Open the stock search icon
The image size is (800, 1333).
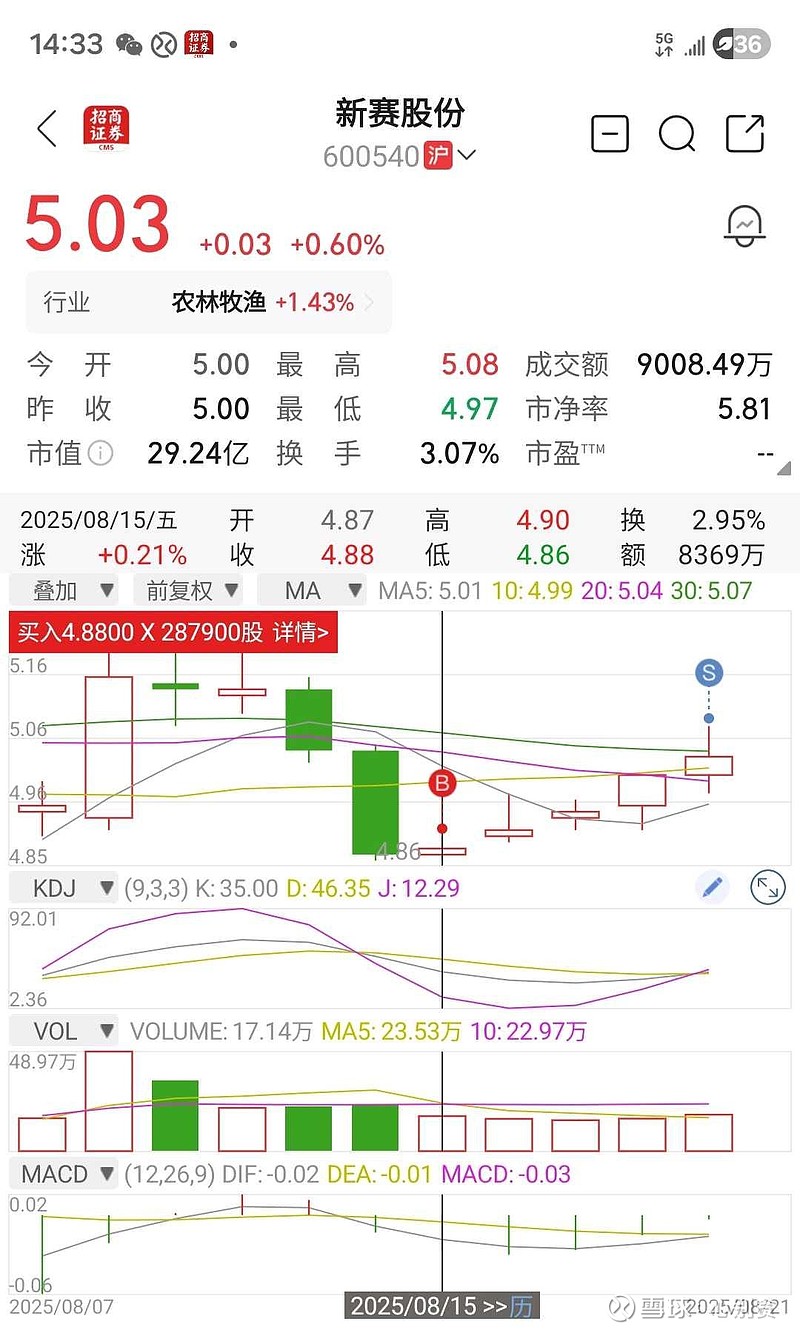pos(677,133)
